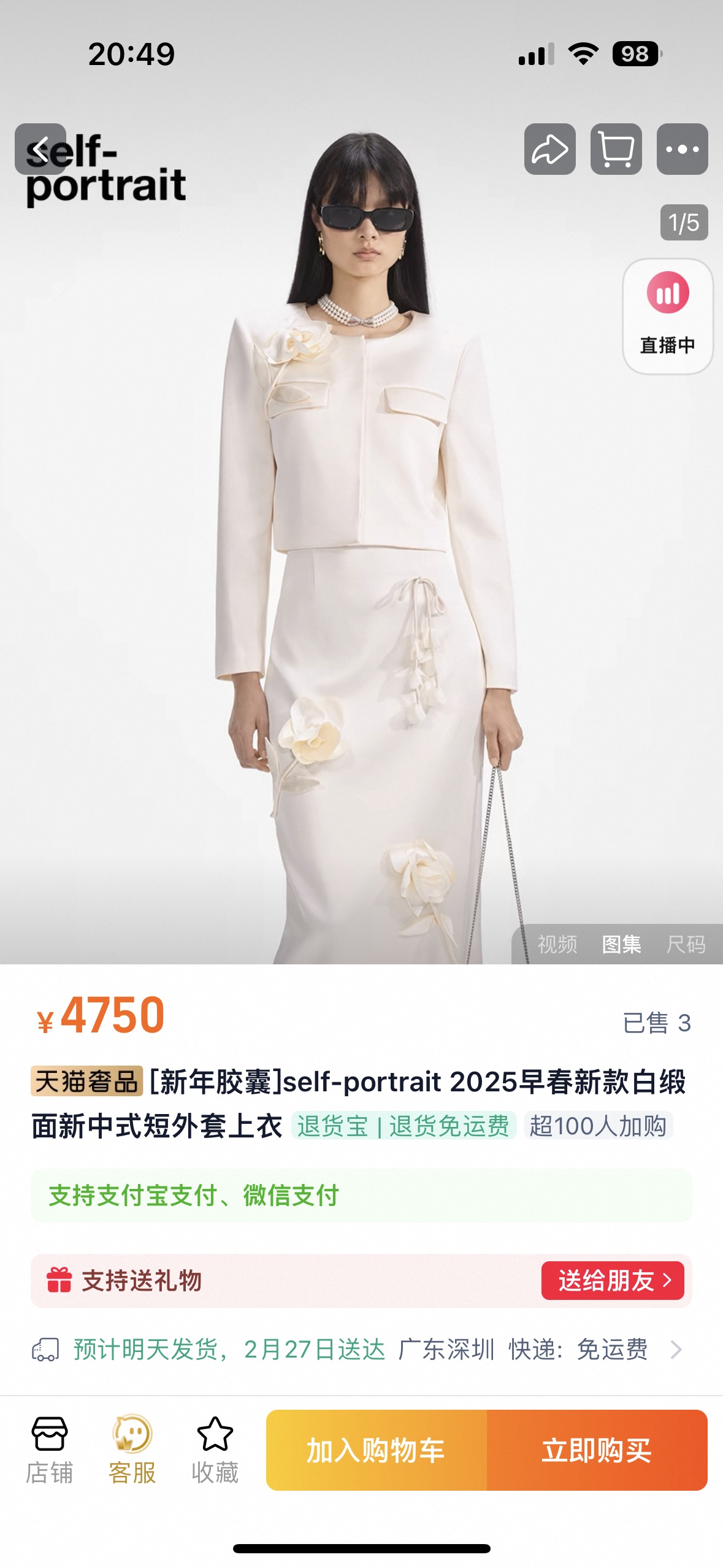The image size is (723, 1568).
Task: Tap the product model photo
Action: pos(362,552)
